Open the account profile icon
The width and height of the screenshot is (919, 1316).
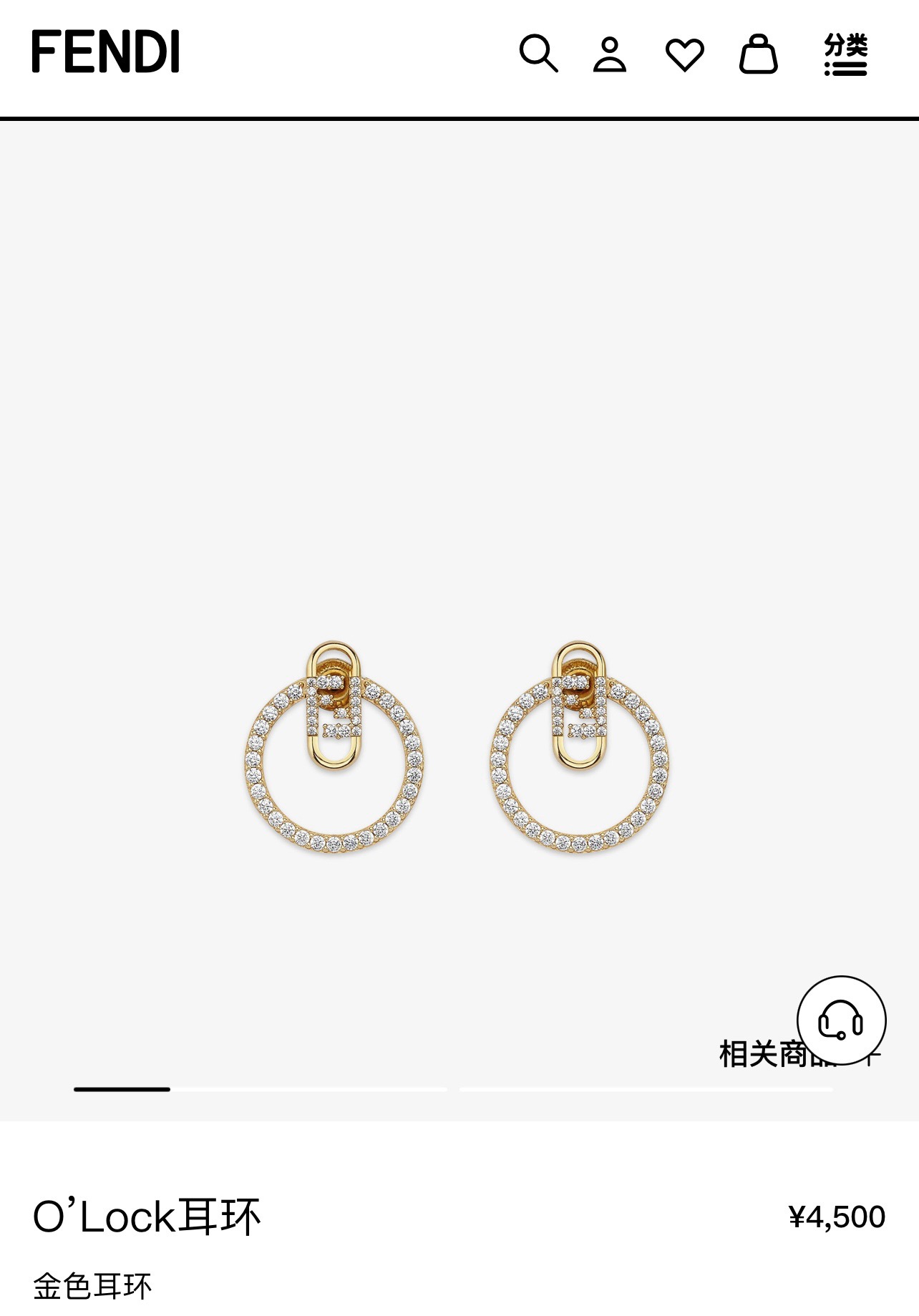[x=610, y=54]
